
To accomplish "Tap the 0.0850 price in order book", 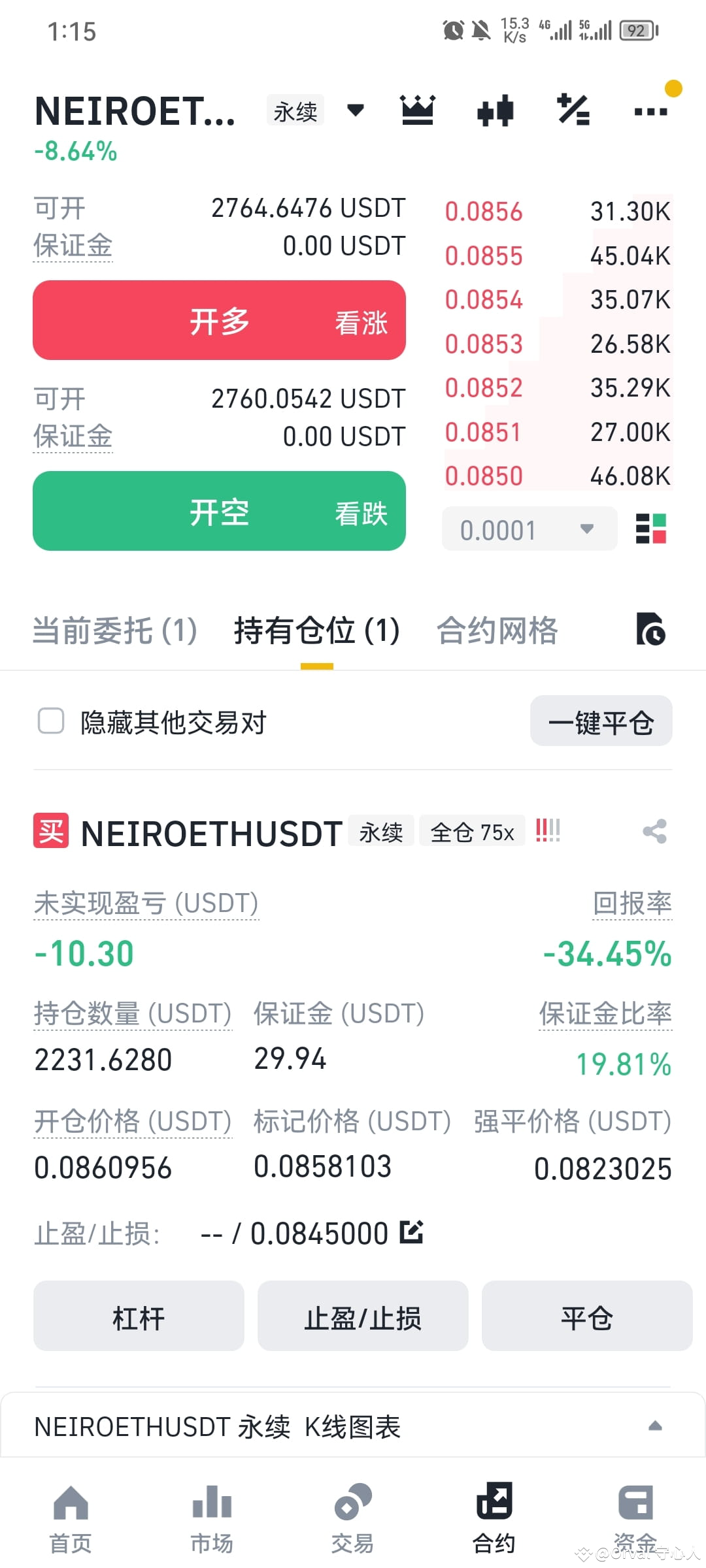I will click(484, 476).
